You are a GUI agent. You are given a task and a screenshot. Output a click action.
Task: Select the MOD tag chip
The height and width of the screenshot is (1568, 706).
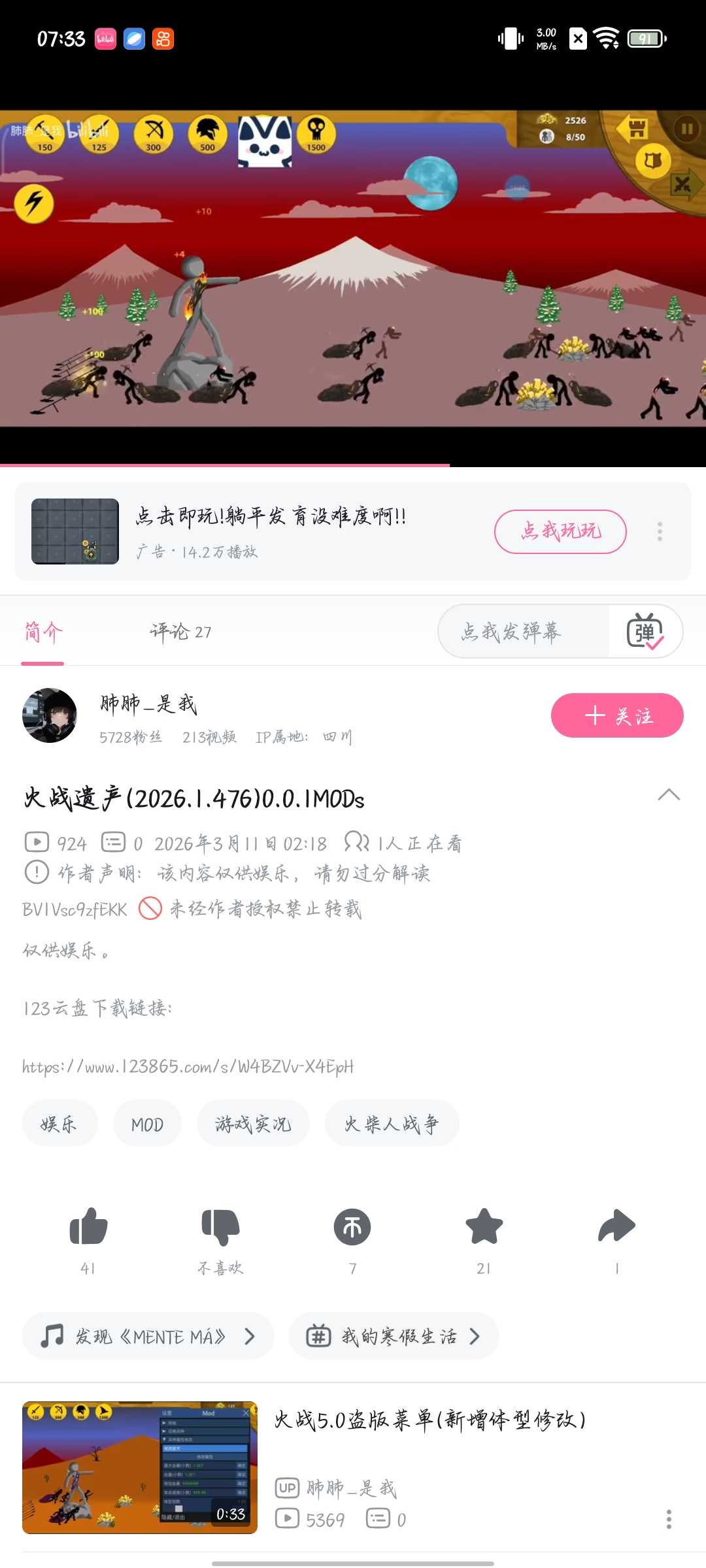(147, 1124)
